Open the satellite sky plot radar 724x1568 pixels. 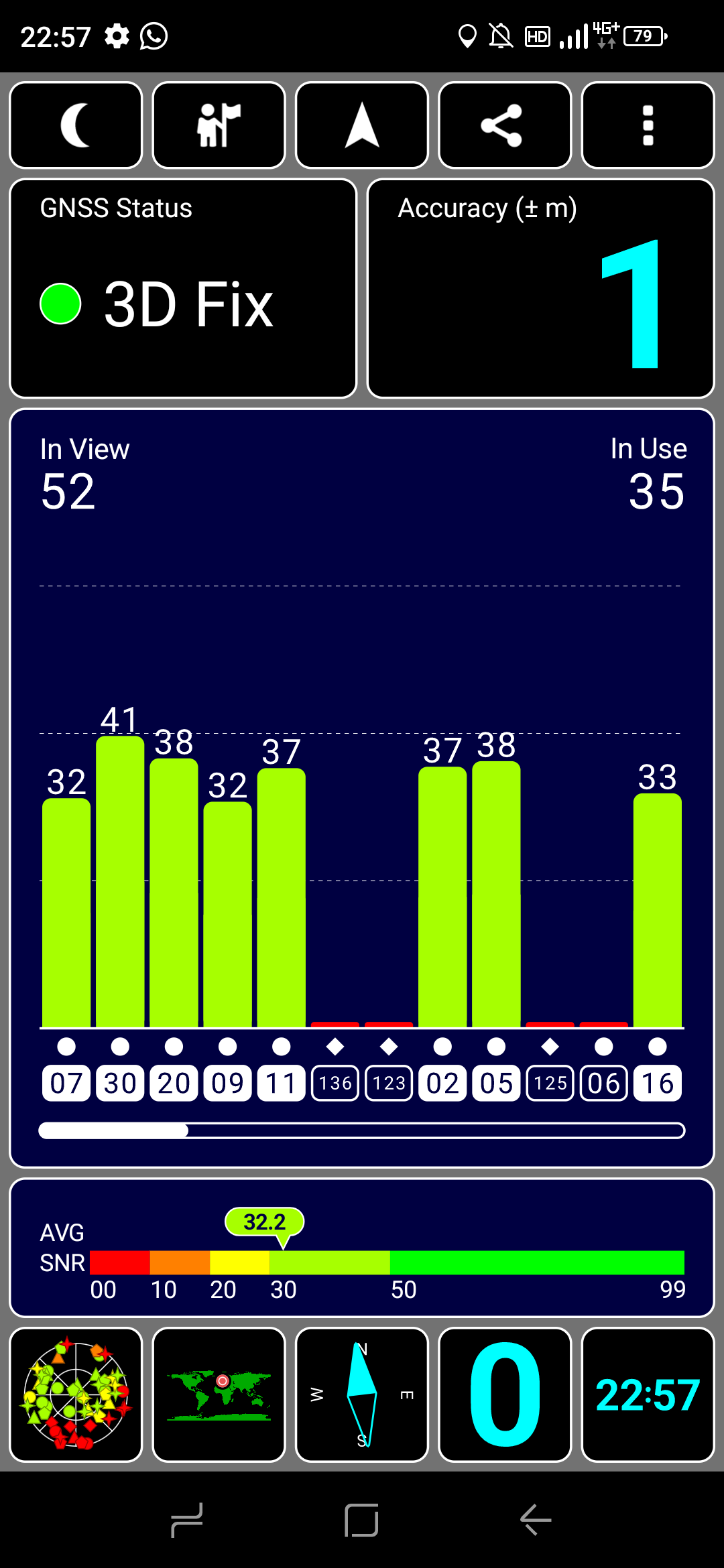[76, 1394]
